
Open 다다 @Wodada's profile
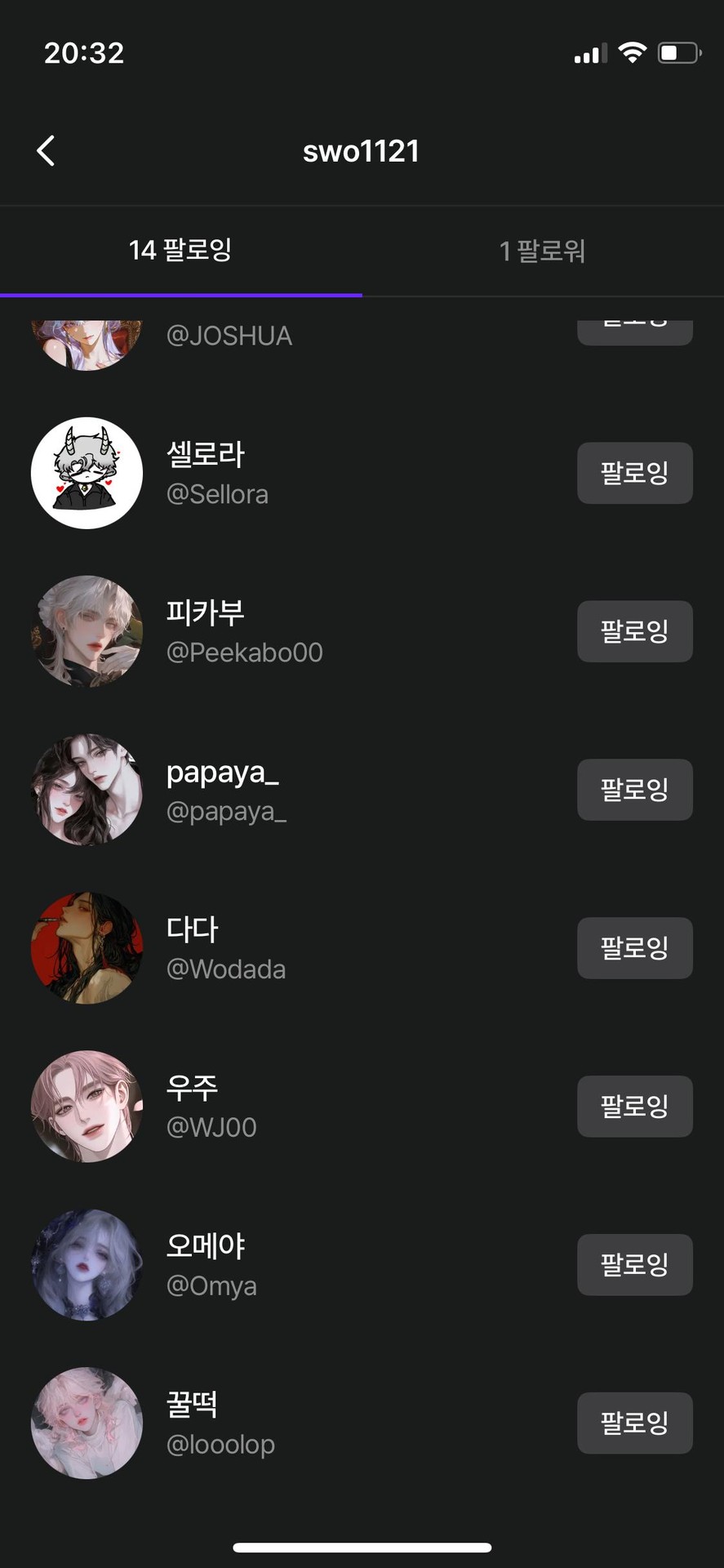[x=225, y=948]
